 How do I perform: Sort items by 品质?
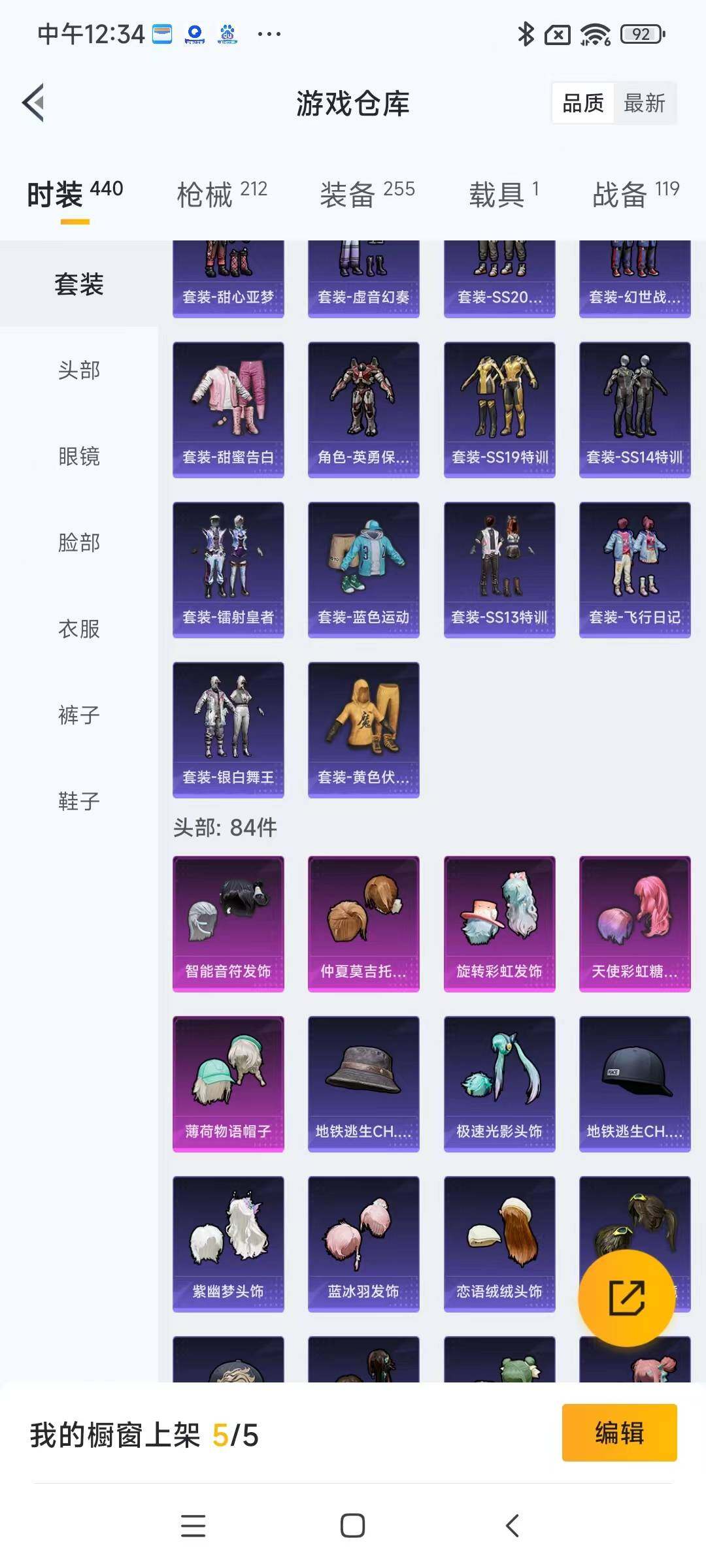coord(583,103)
